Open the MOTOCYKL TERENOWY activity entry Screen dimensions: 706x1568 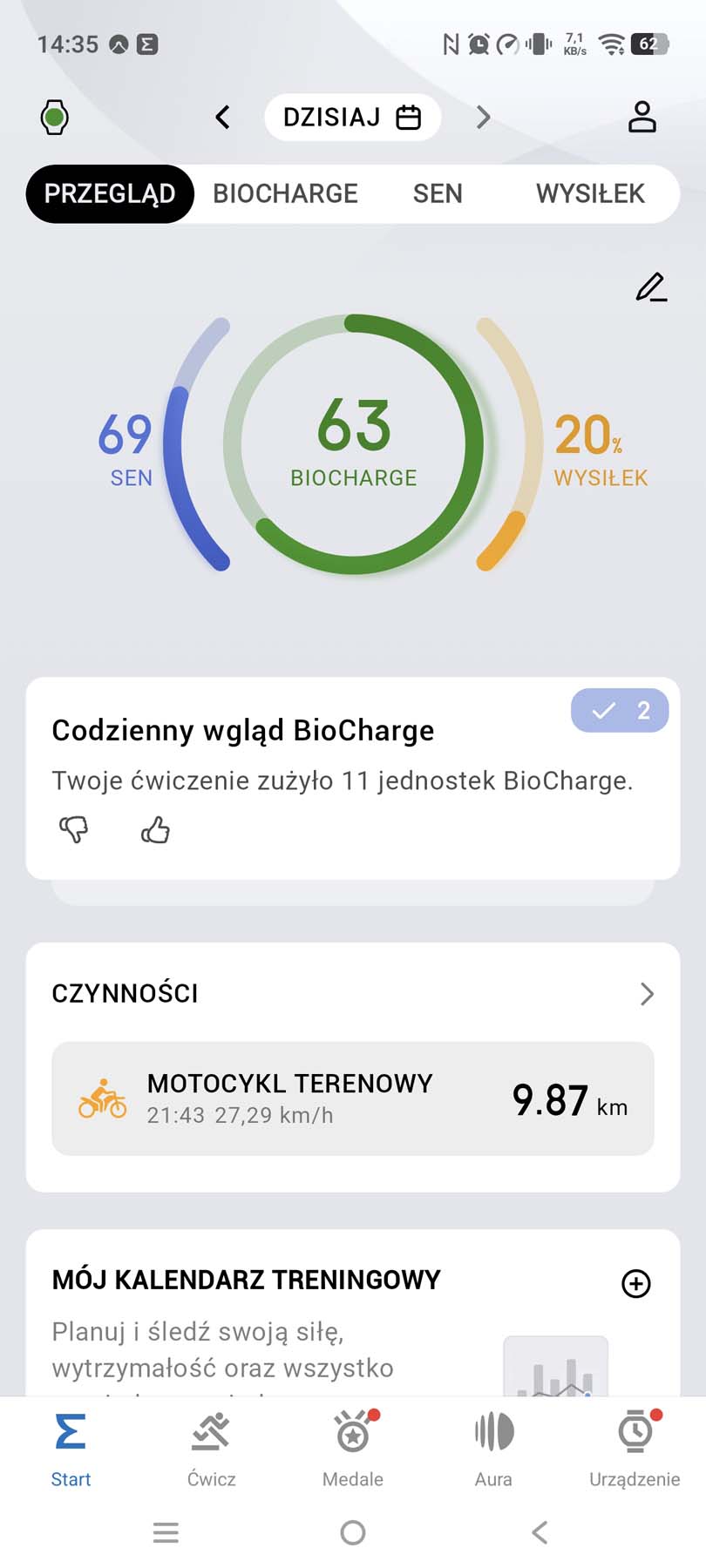pos(352,1098)
